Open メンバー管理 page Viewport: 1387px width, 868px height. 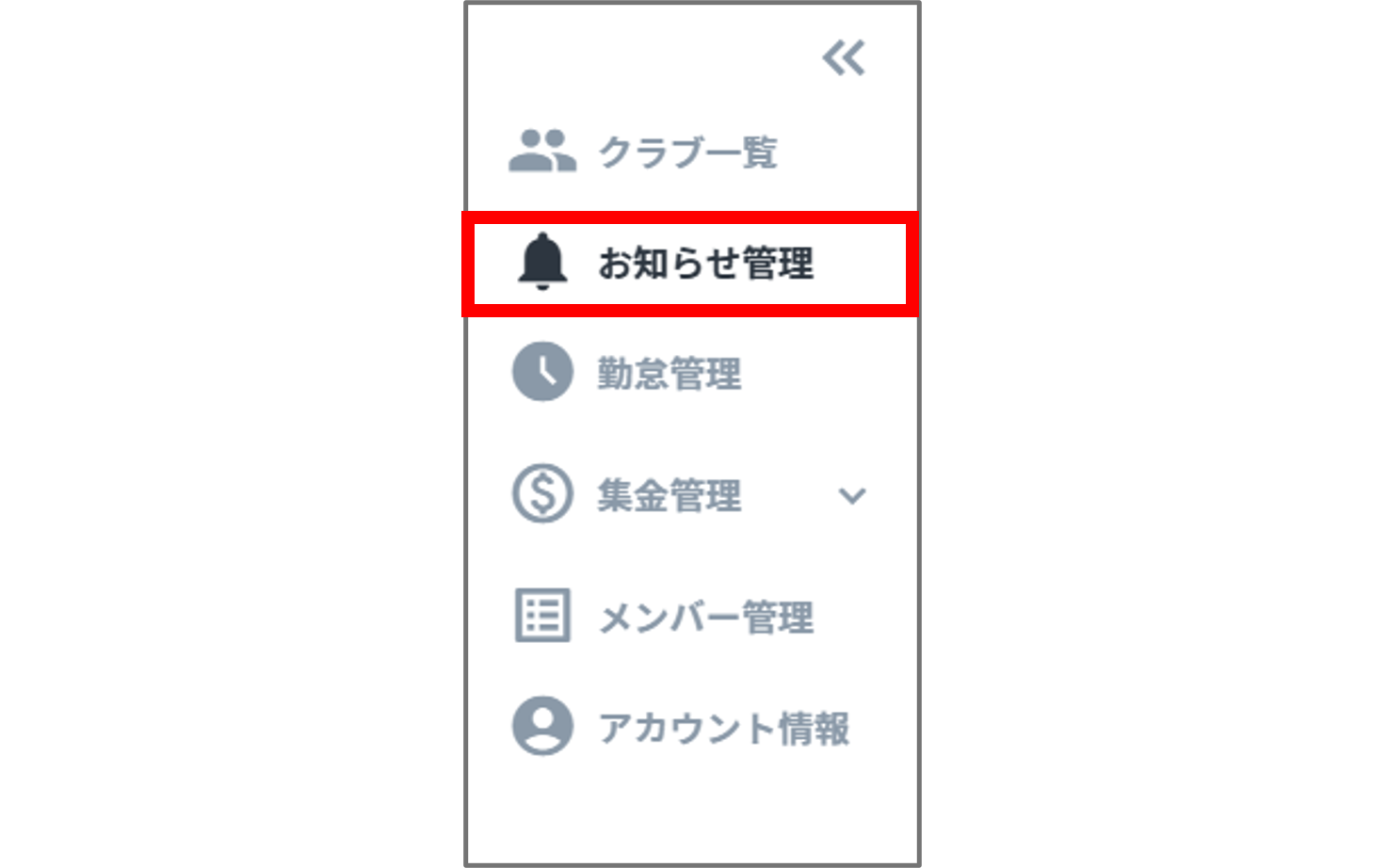point(704,618)
